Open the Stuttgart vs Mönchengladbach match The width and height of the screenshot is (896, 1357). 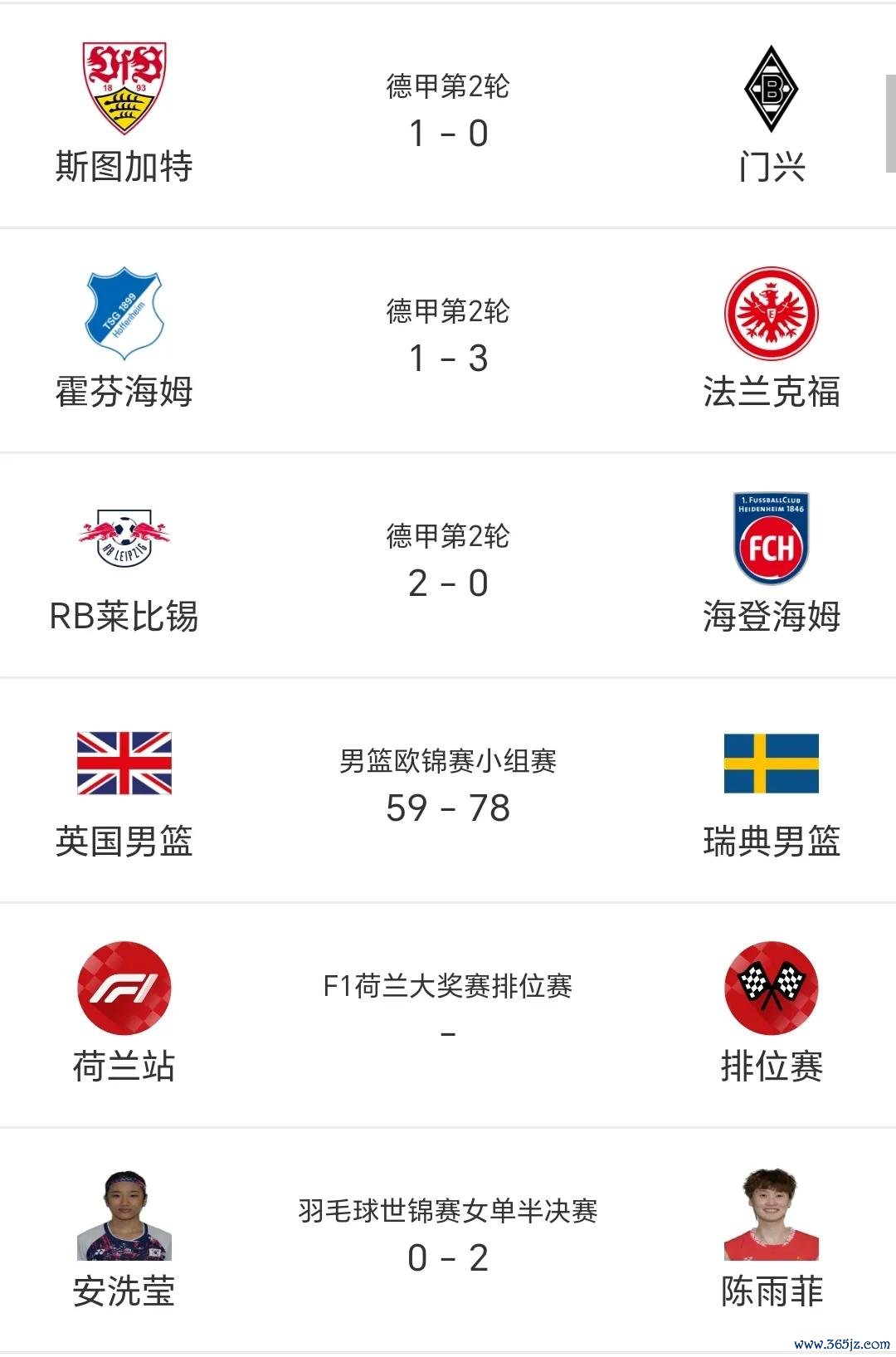point(448,116)
